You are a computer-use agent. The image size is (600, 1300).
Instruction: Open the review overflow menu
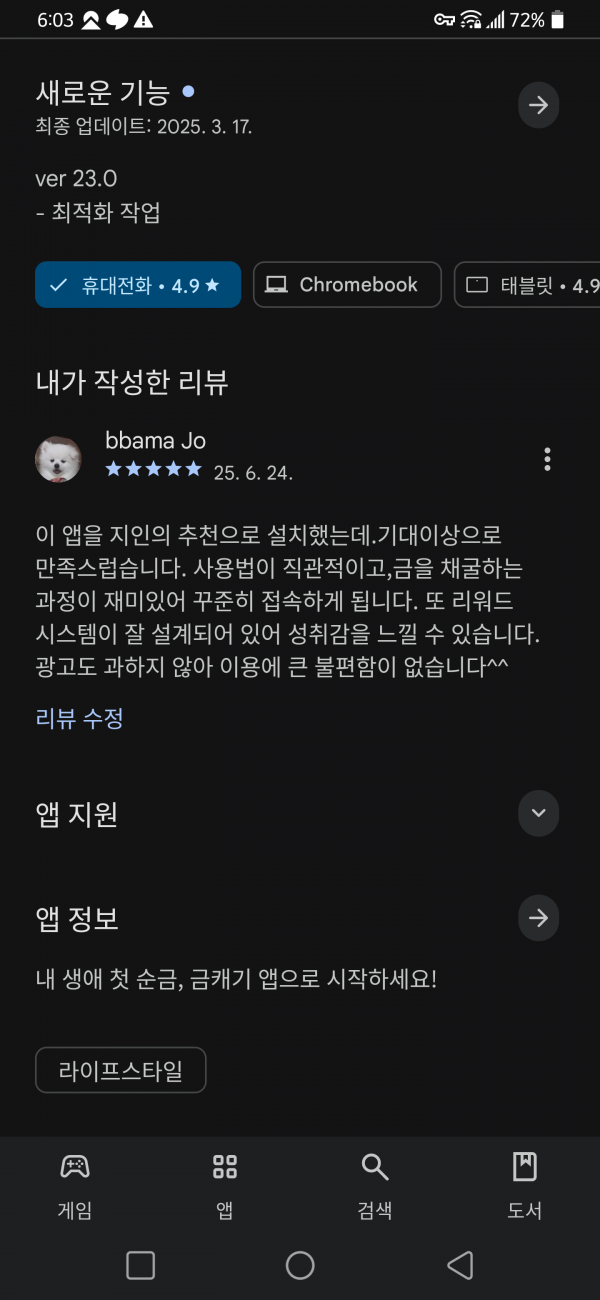pos(547,459)
